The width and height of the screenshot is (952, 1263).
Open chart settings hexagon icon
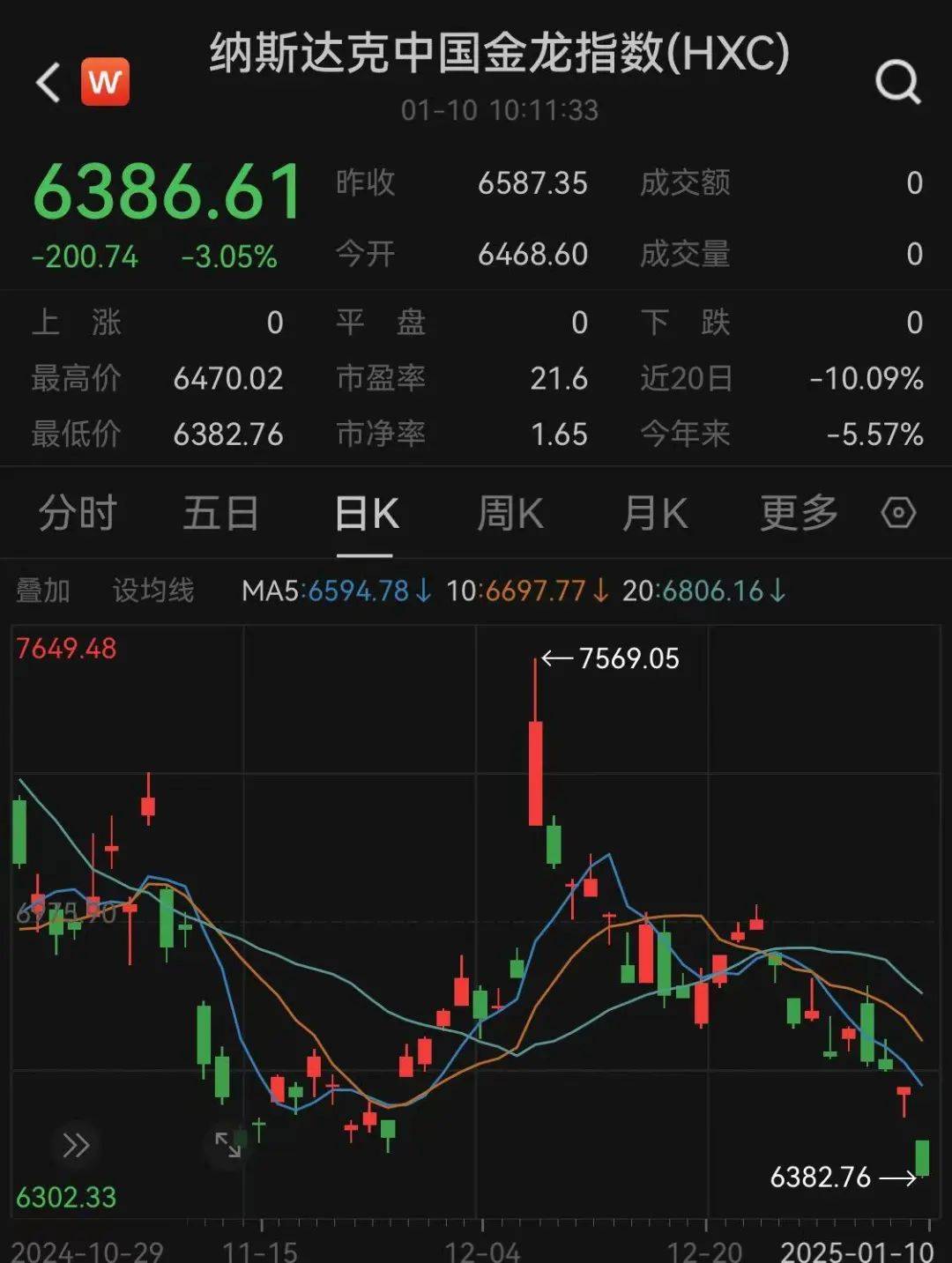(x=898, y=512)
